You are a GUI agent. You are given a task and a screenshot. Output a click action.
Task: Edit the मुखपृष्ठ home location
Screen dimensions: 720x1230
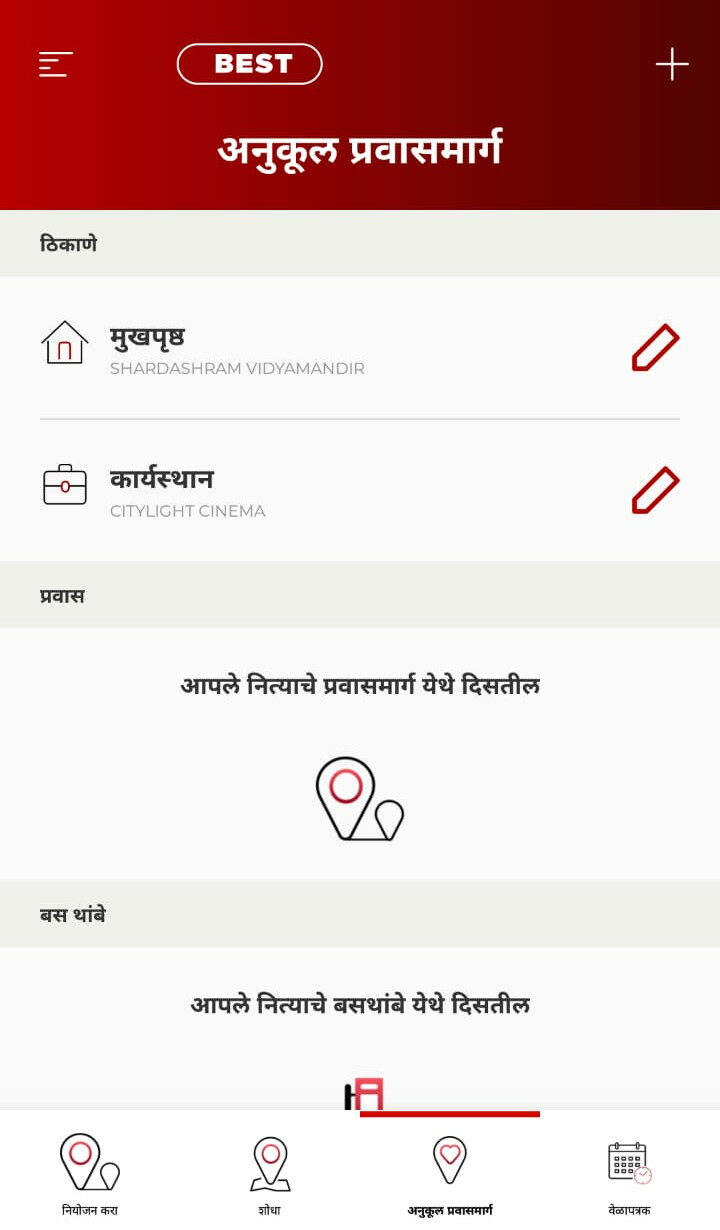(x=655, y=347)
